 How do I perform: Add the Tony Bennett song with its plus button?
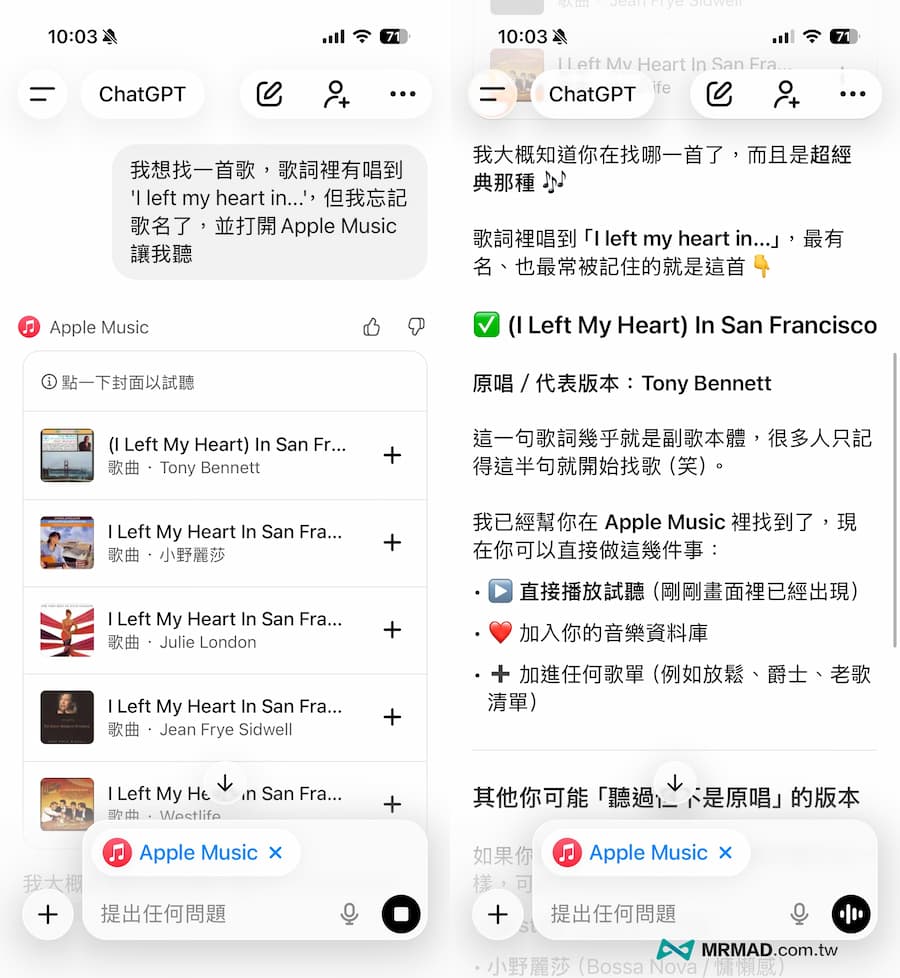tap(391, 455)
